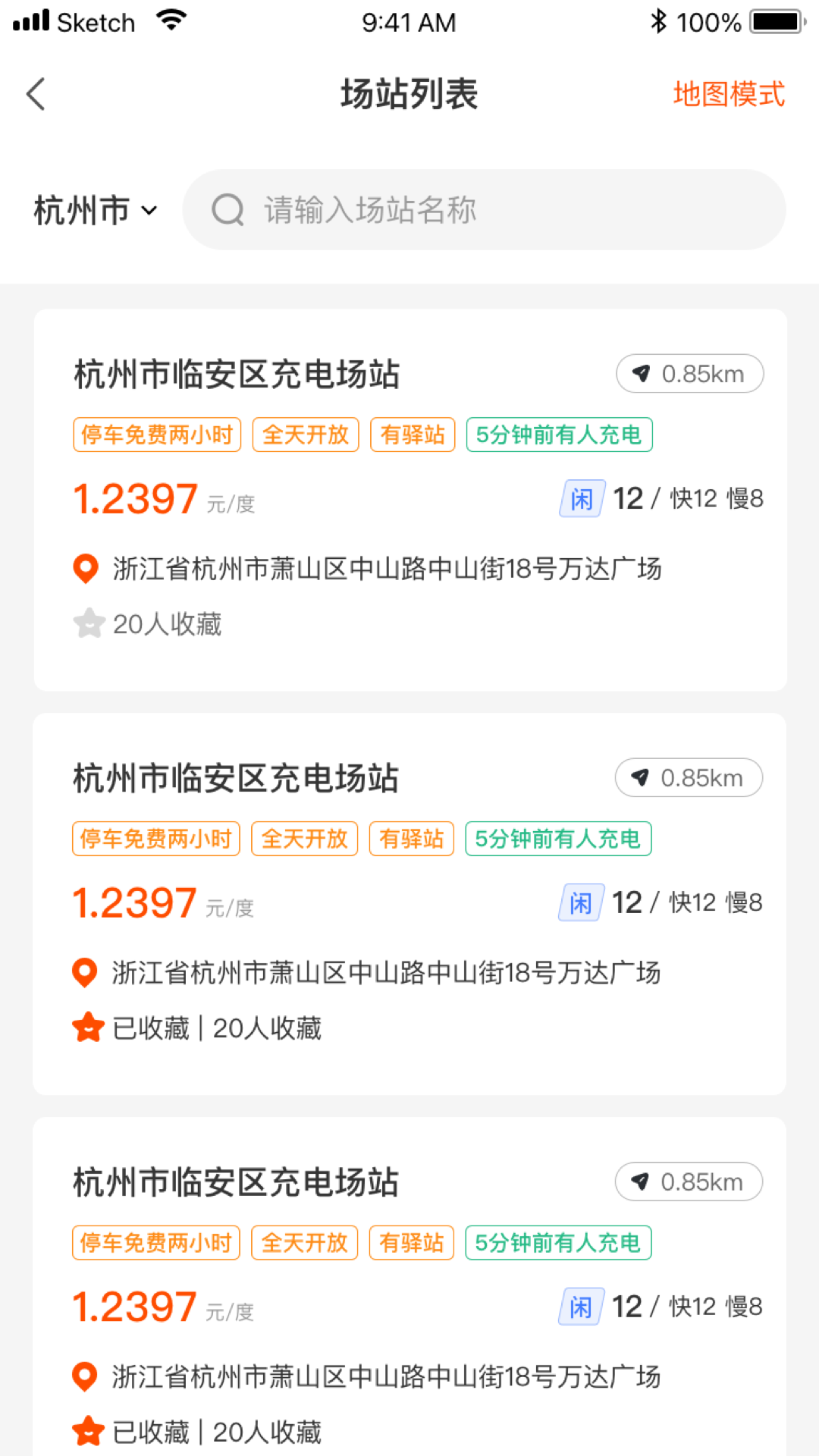Tap the back arrow at top left
The image size is (819, 1456).
pos(36,94)
